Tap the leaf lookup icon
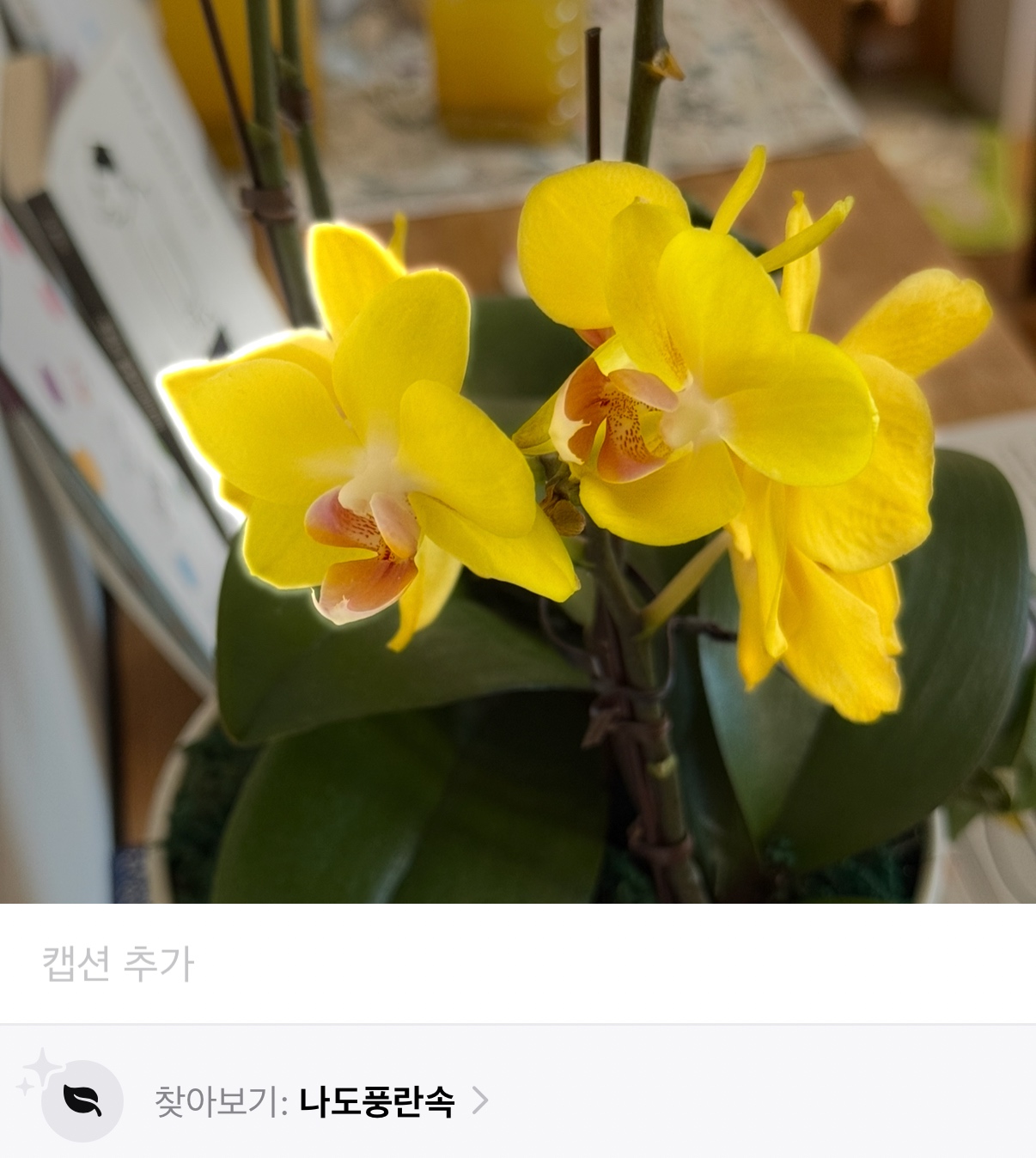Image resolution: width=1036 pixels, height=1158 pixels. click(x=82, y=1100)
